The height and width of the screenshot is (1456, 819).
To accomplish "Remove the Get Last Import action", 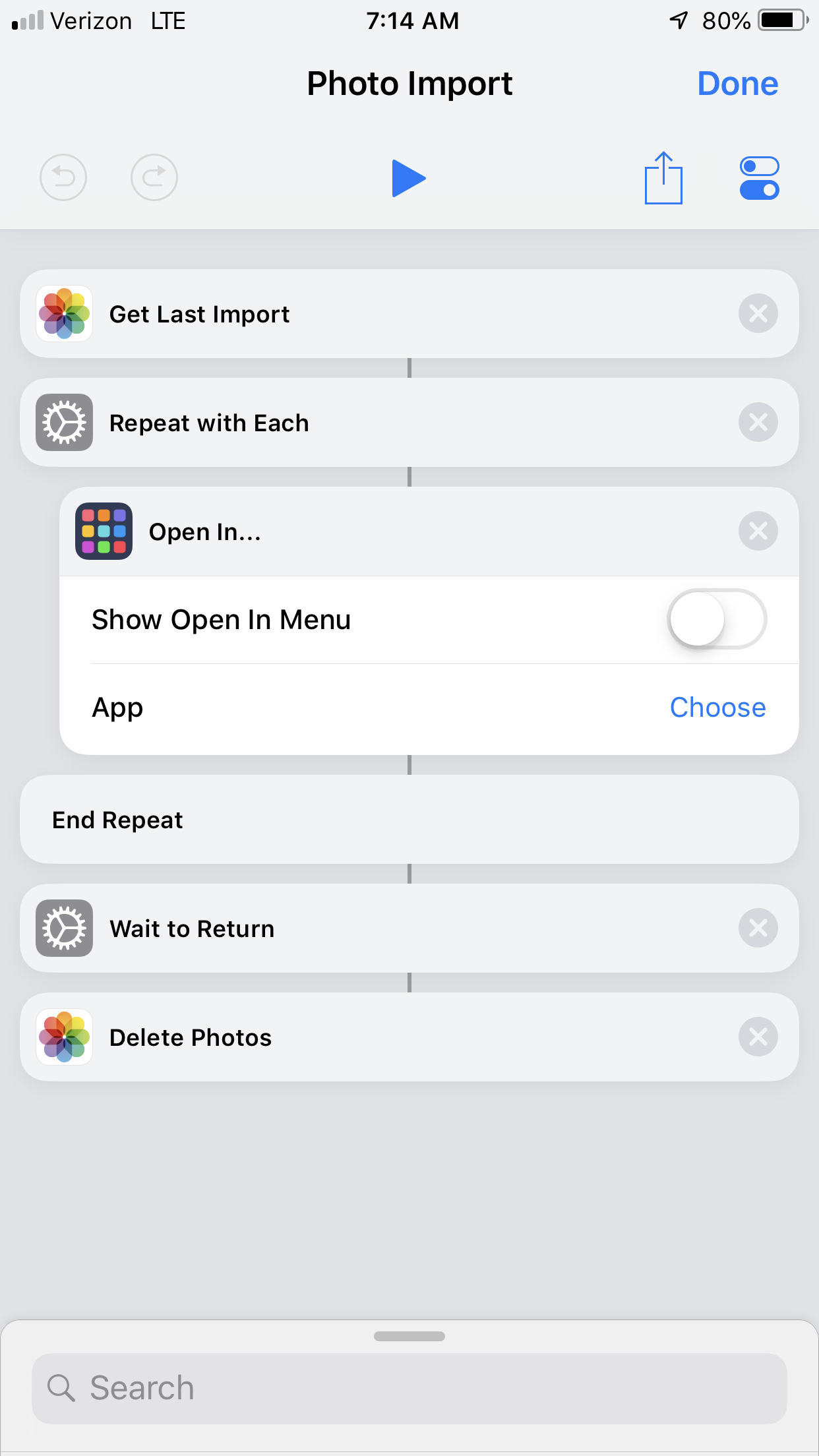I will 758,313.
